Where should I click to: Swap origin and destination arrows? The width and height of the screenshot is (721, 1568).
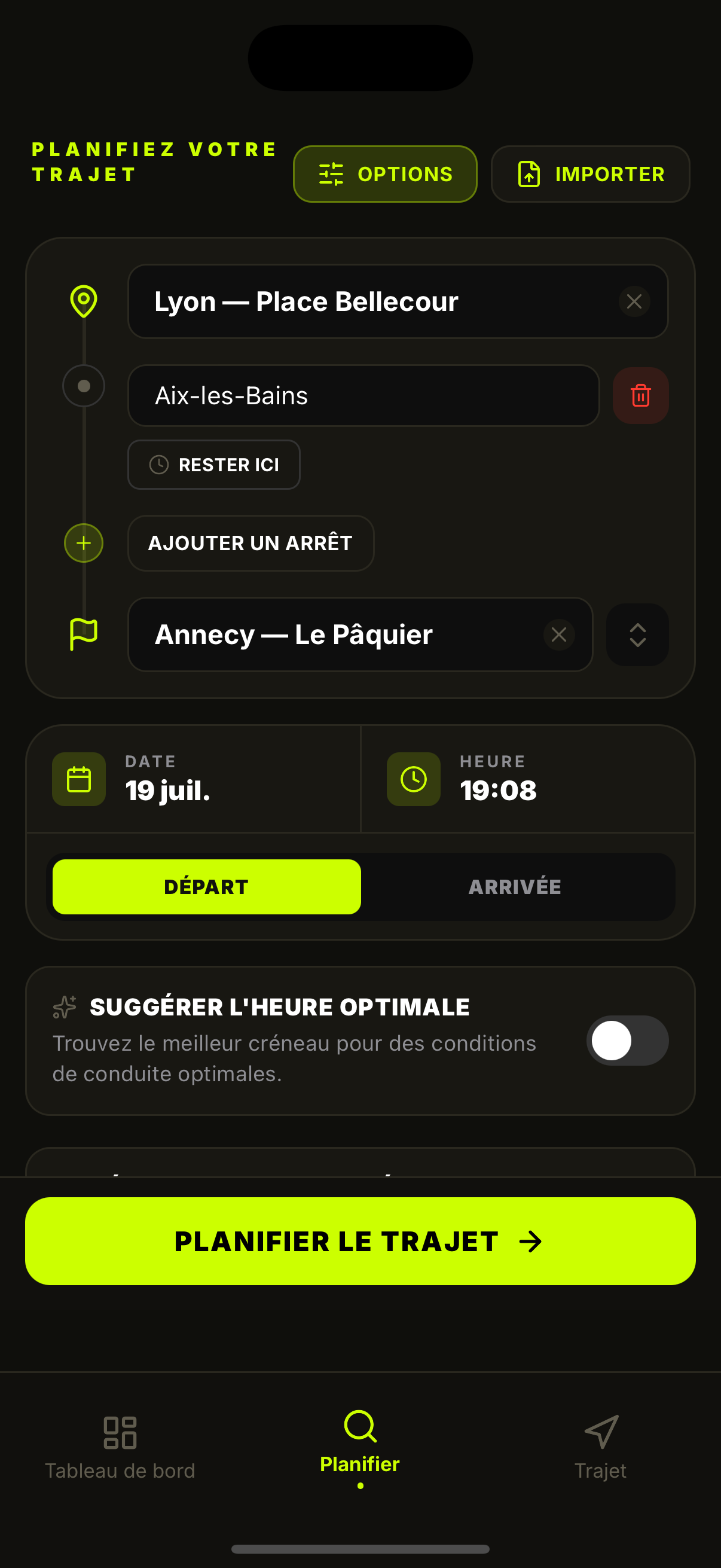[x=637, y=635]
